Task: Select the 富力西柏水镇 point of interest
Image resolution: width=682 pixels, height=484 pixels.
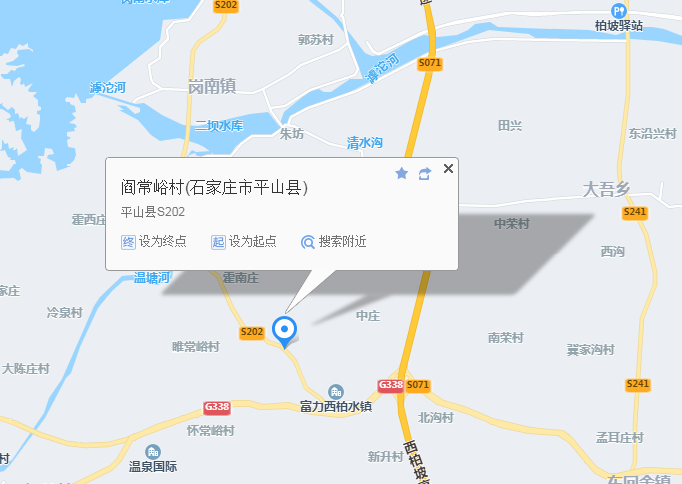Action: tap(336, 391)
